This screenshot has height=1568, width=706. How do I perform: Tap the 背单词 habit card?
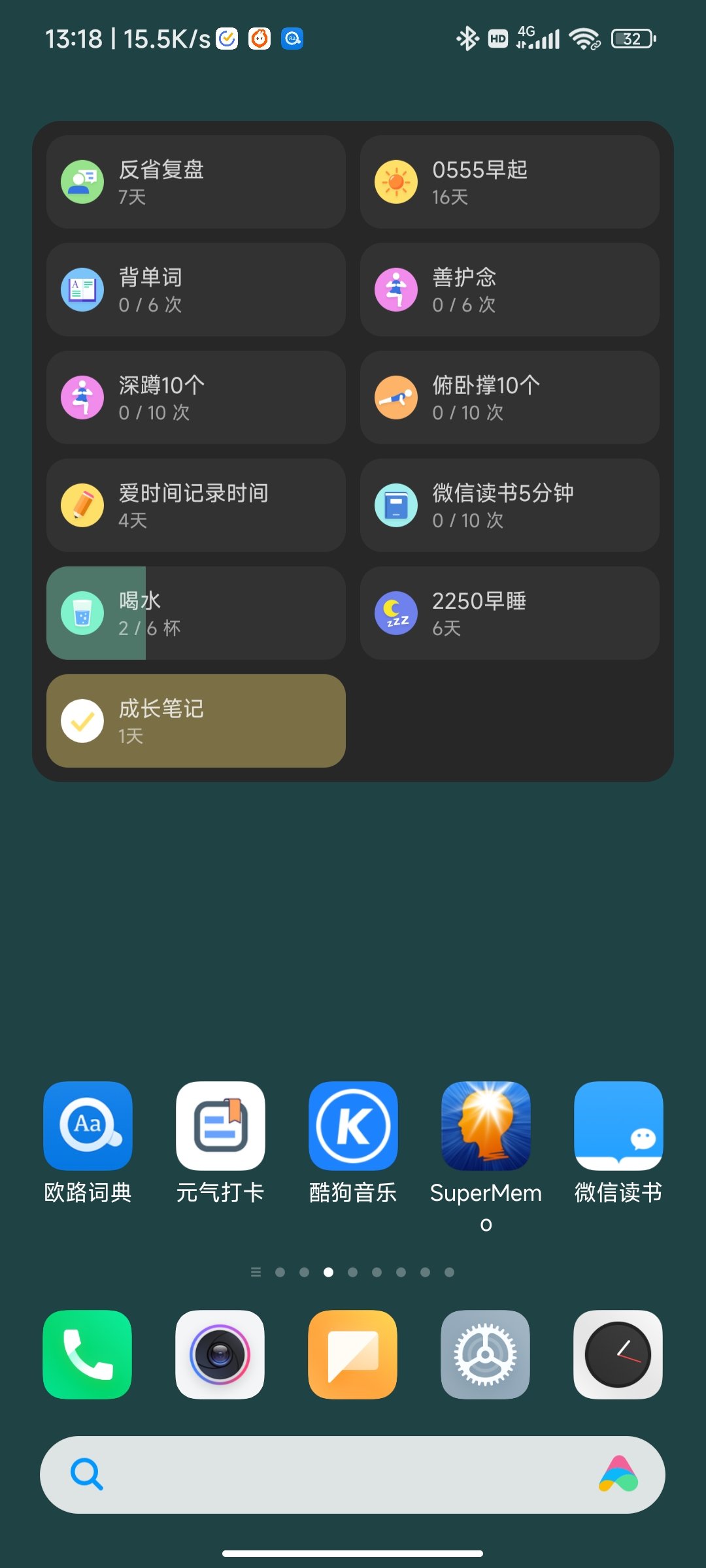pyautogui.click(x=195, y=289)
